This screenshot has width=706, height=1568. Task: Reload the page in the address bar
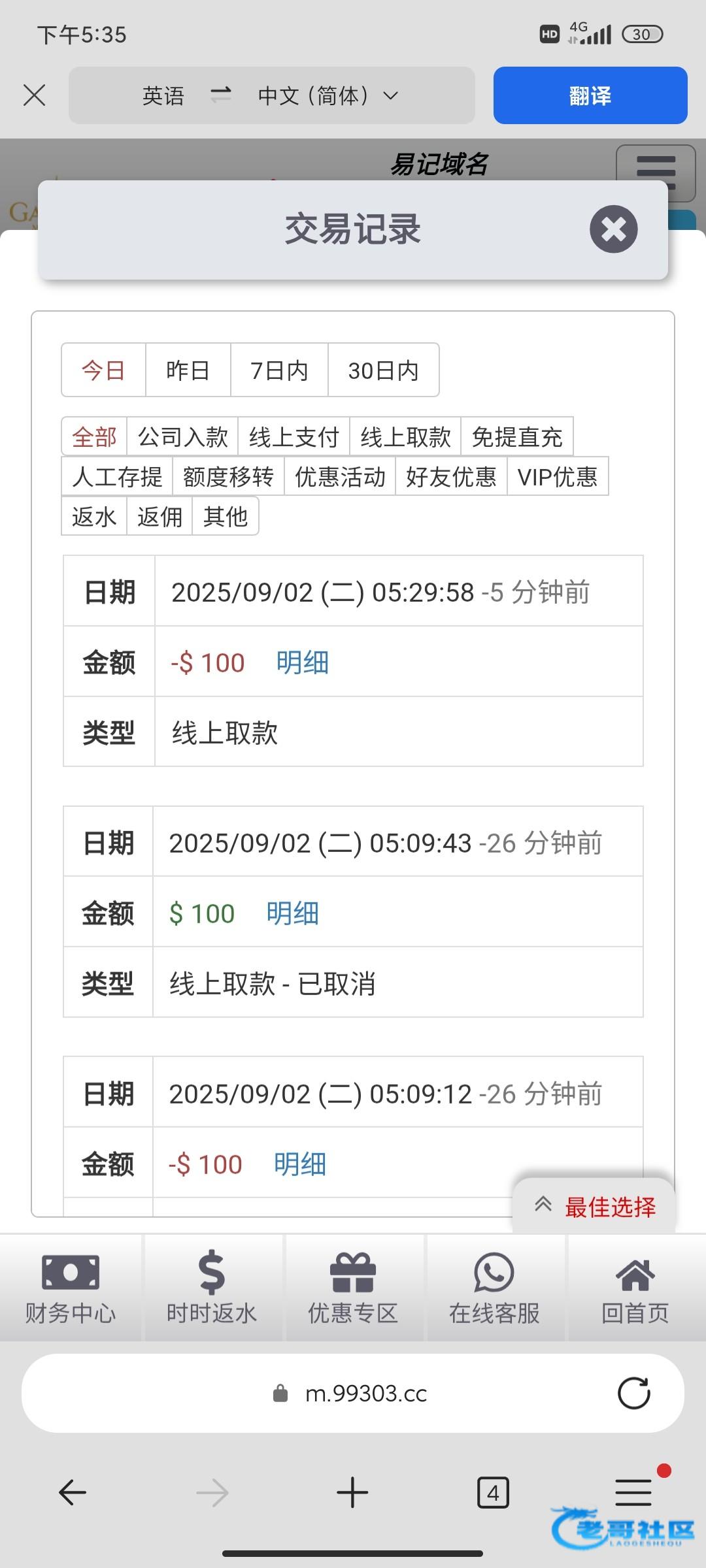pos(633,1394)
